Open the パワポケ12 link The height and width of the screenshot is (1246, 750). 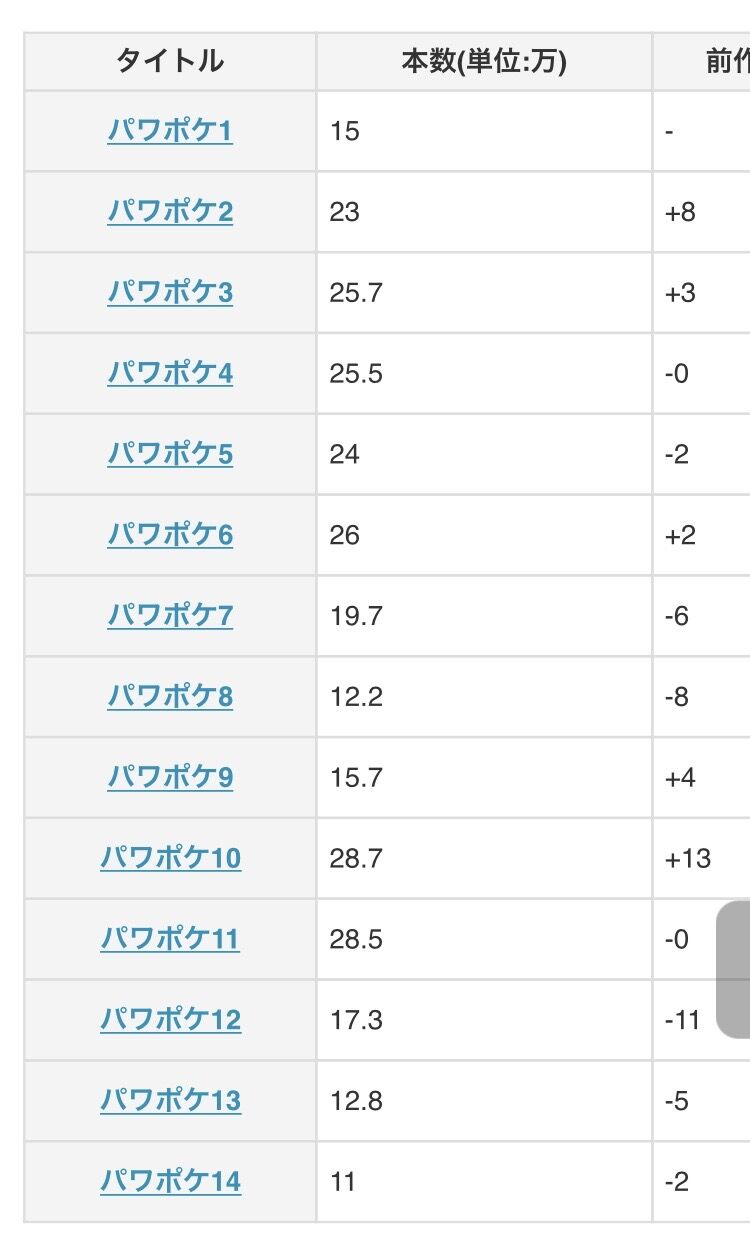pos(170,1020)
